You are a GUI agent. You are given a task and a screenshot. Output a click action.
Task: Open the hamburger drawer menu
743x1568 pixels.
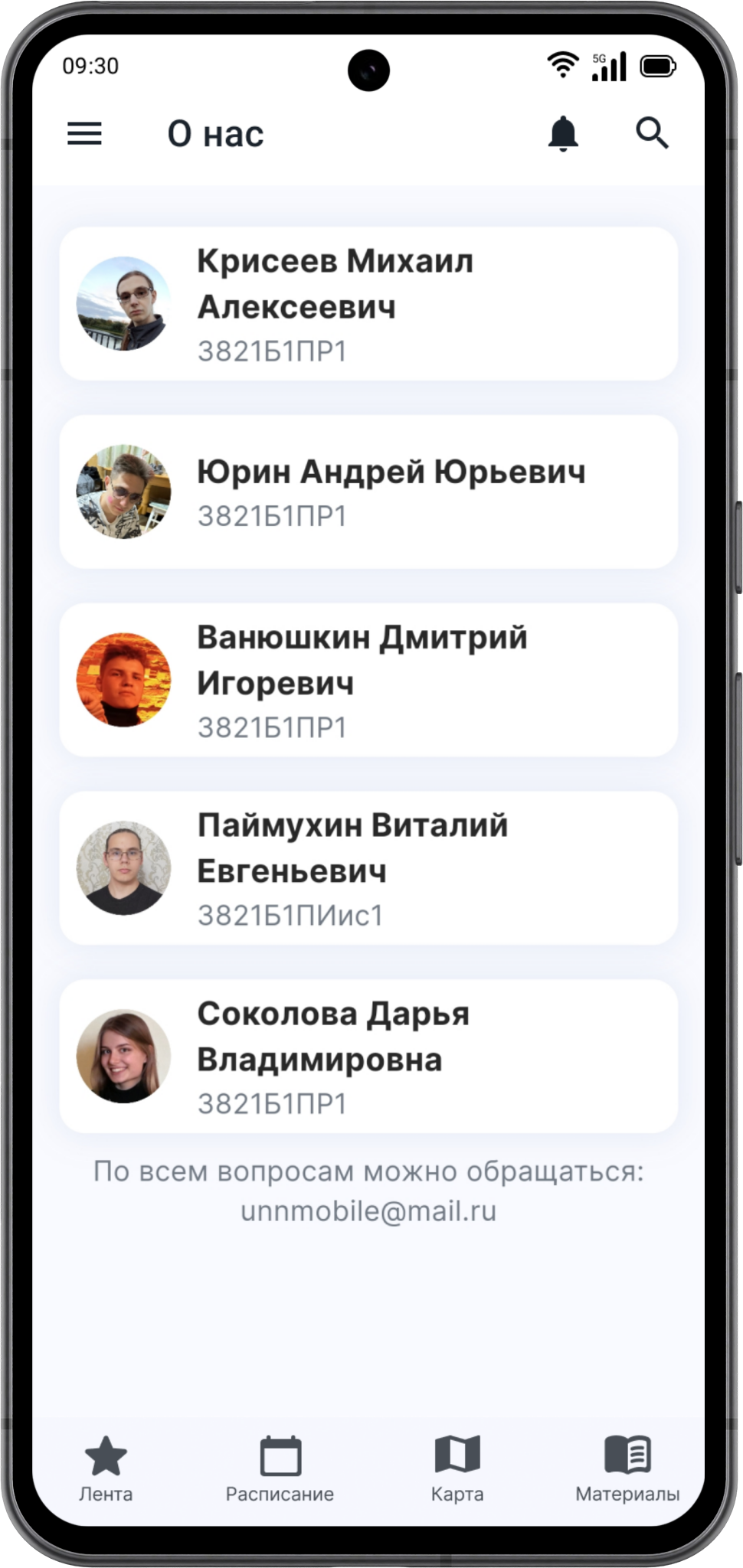point(84,133)
